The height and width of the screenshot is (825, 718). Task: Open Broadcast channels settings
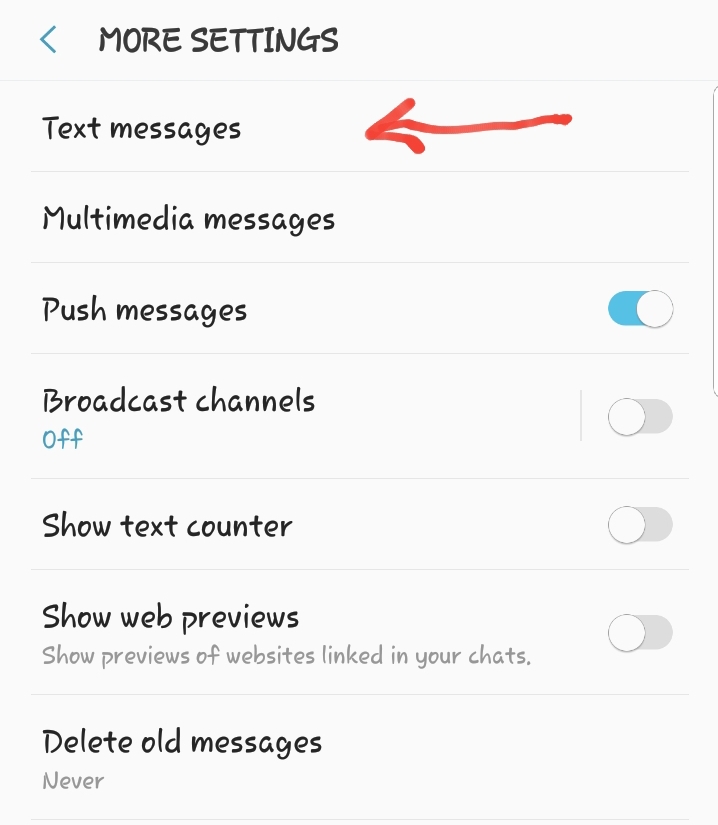(x=180, y=415)
